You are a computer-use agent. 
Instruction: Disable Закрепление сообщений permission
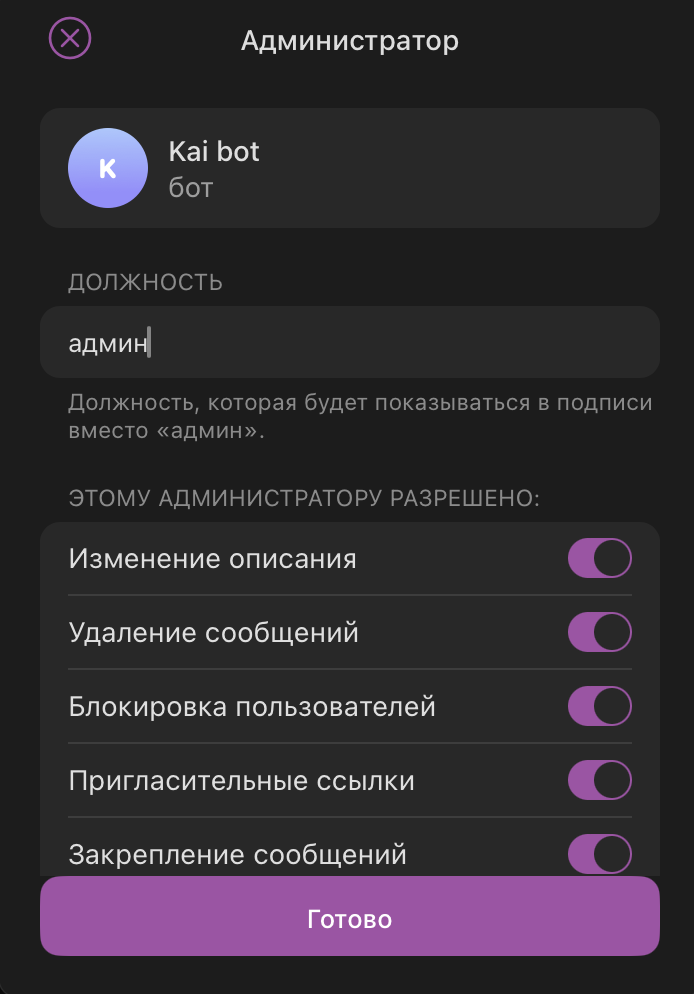click(x=599, y=854)
